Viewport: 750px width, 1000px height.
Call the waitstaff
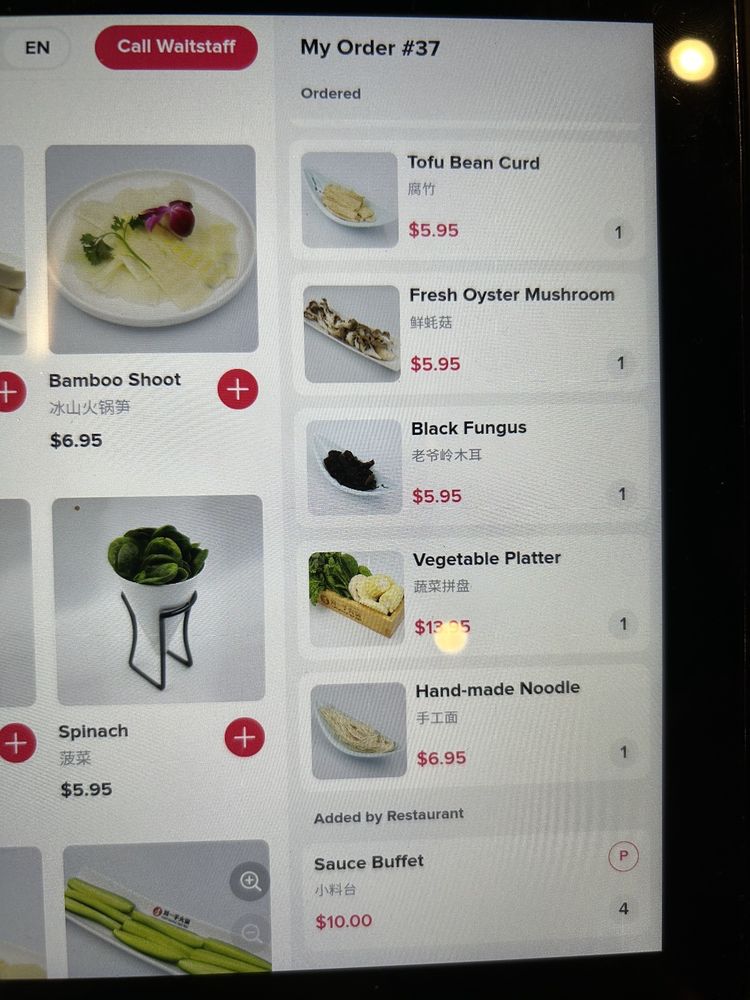176,47
